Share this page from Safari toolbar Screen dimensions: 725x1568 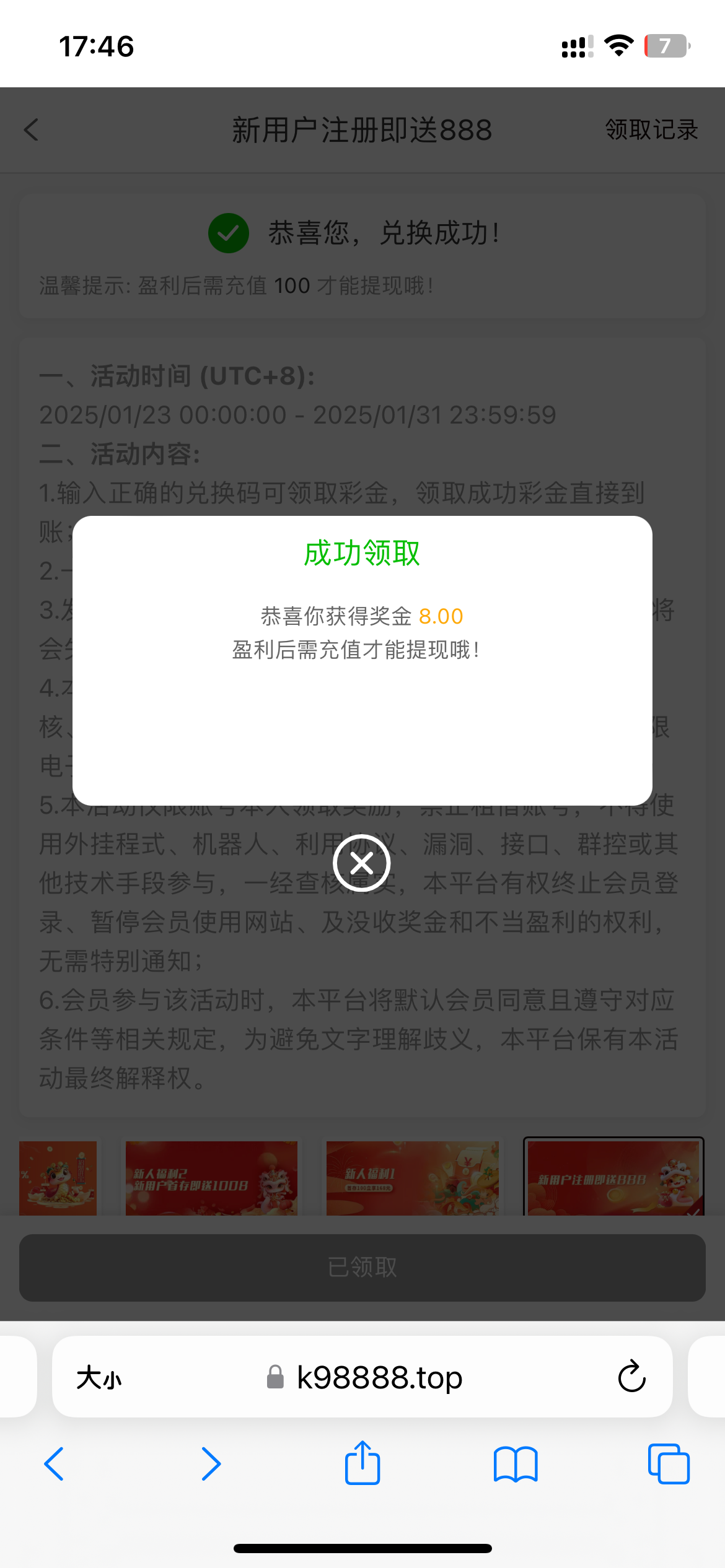pos(362,1463)
